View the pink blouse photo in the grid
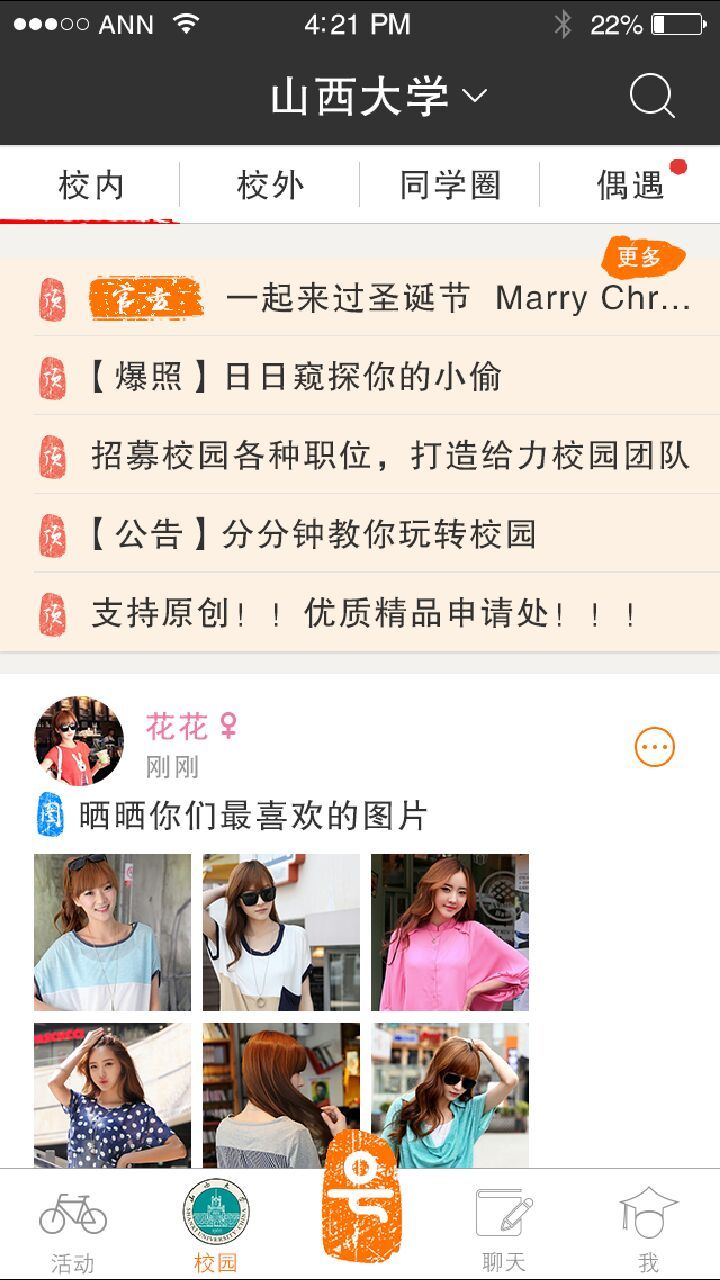This screenshot has height=1280, width=720. tap(449, 930)
